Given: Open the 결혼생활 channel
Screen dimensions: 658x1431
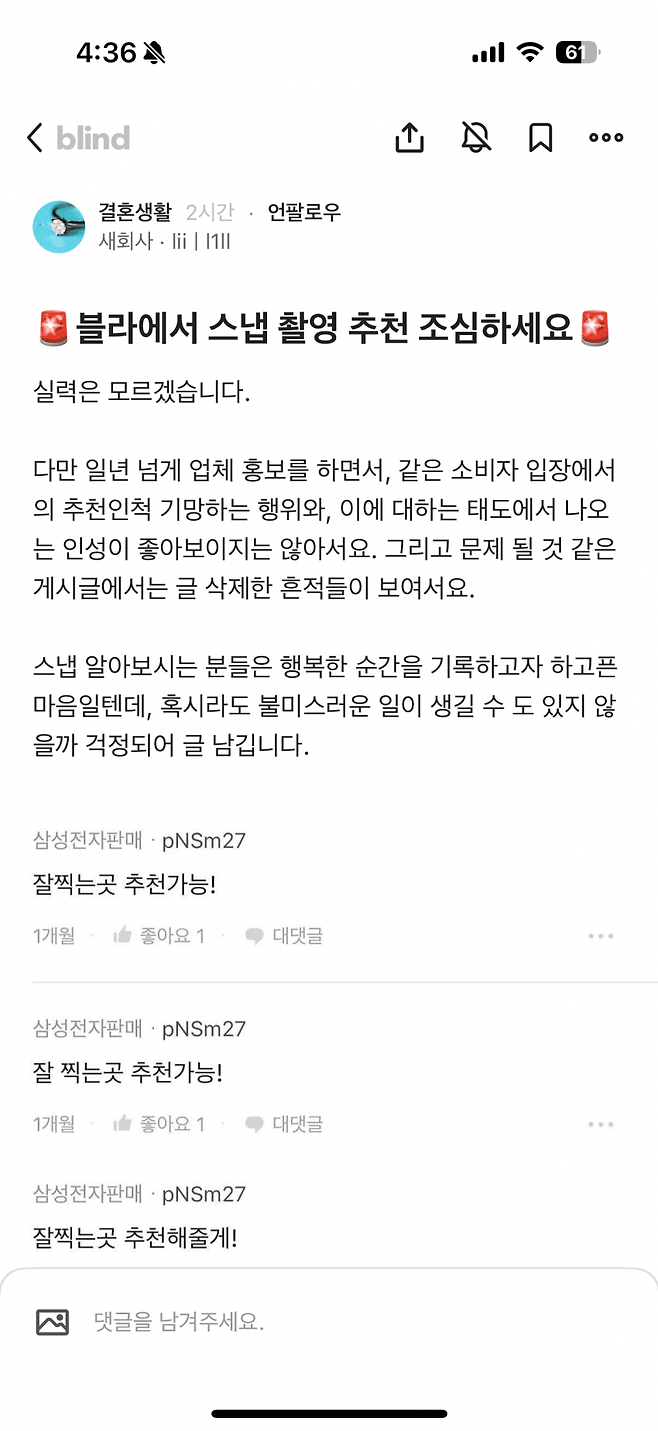Looking at the screenshot, I should (x=135, y=212).
